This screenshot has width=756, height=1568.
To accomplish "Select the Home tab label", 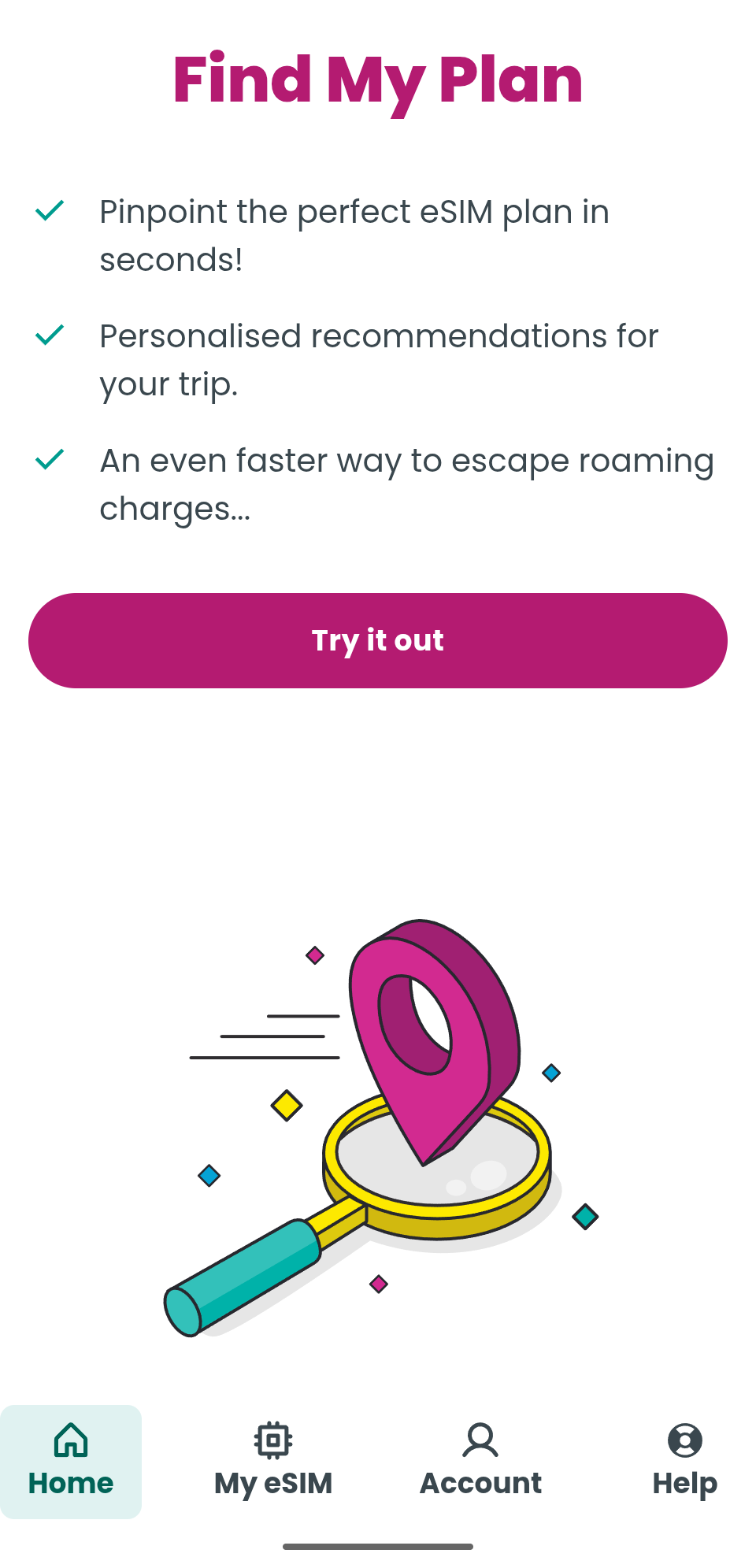I will tap(70, 1484).
